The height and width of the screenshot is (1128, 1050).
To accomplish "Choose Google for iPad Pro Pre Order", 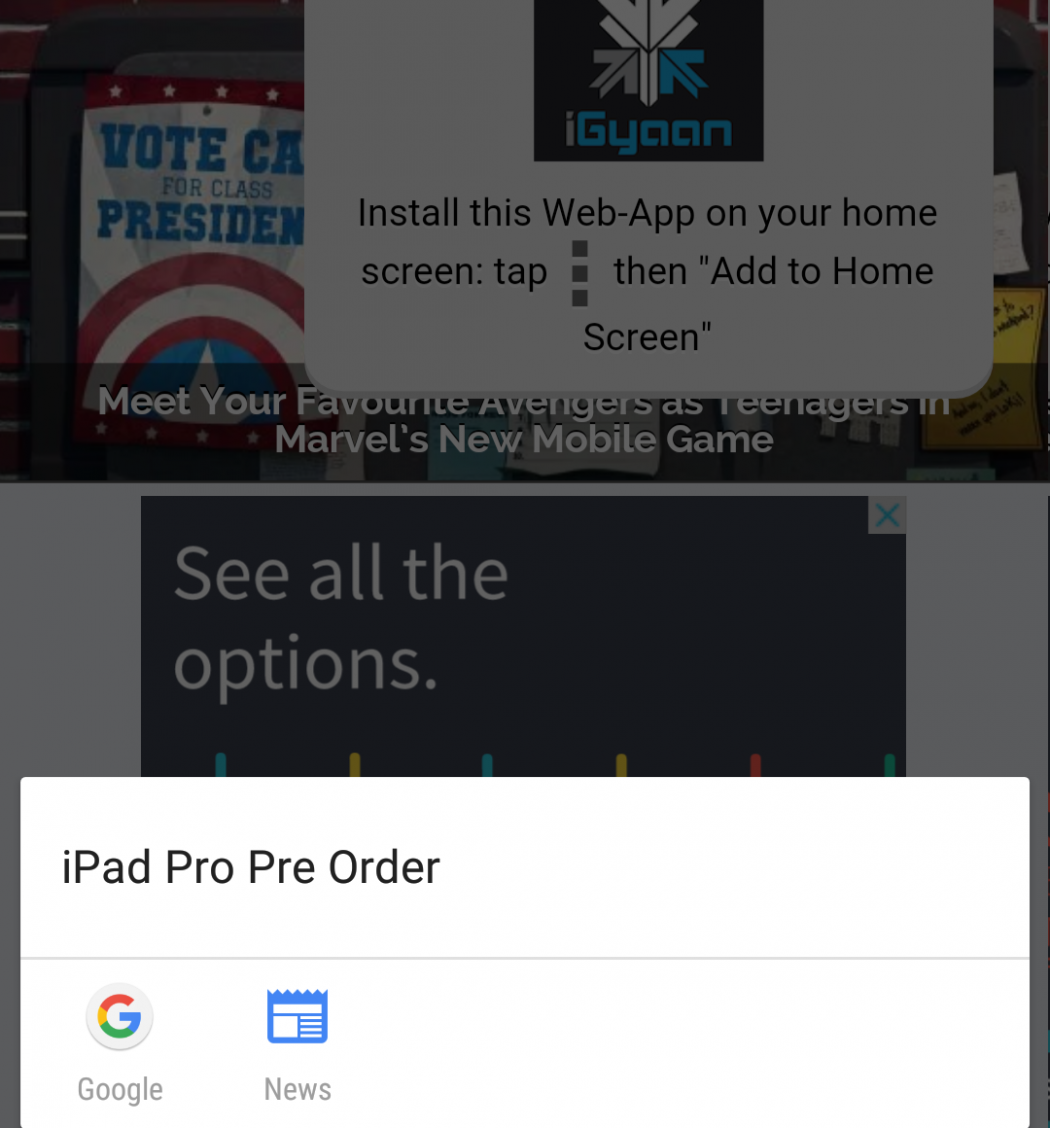I will tap(120, 1040).
